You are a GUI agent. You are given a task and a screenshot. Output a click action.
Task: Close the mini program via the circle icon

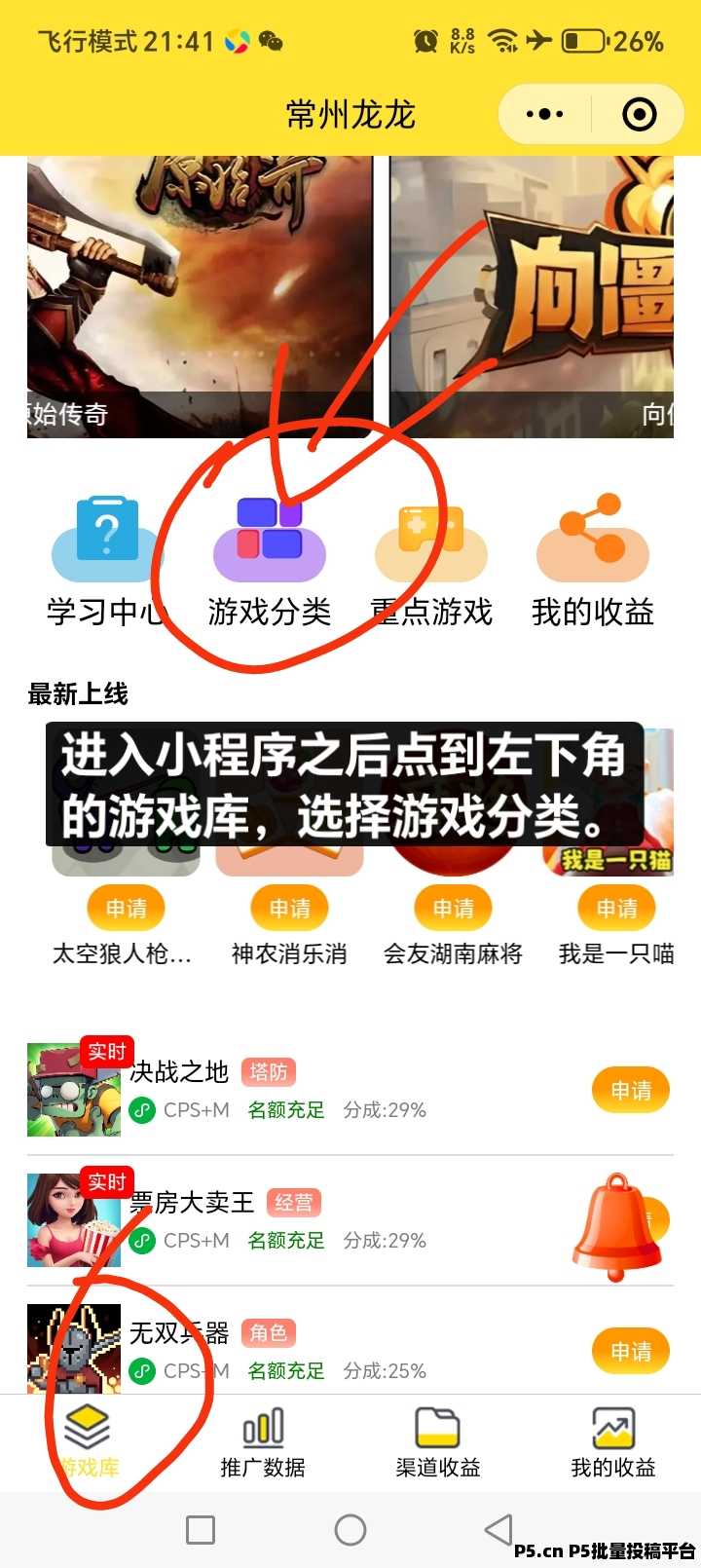coord(639,115)
